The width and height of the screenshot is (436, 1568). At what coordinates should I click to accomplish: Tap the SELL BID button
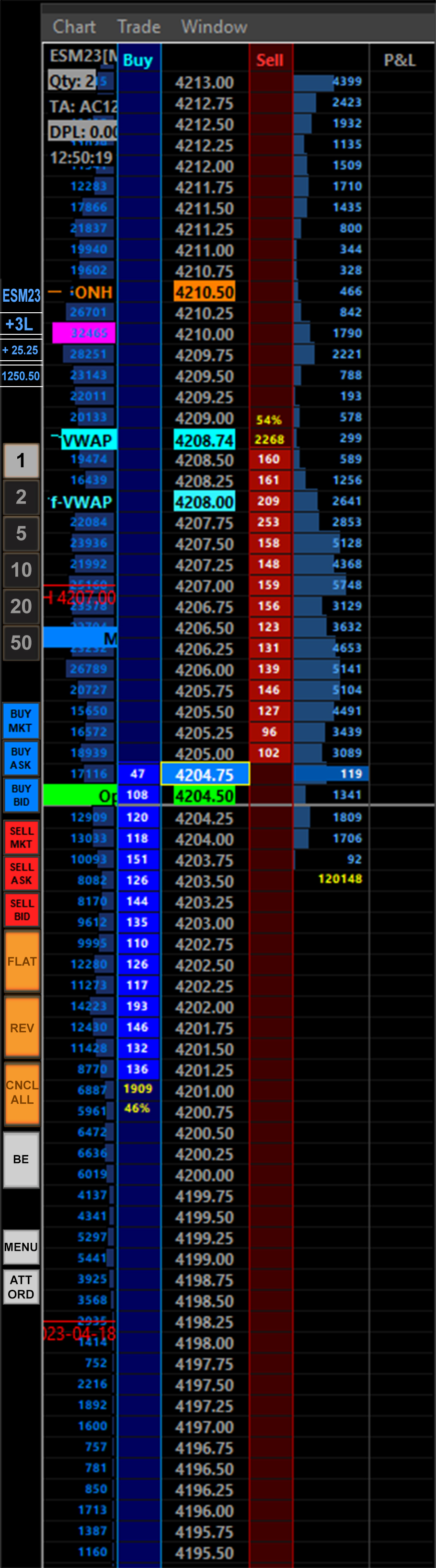point(21,910)
